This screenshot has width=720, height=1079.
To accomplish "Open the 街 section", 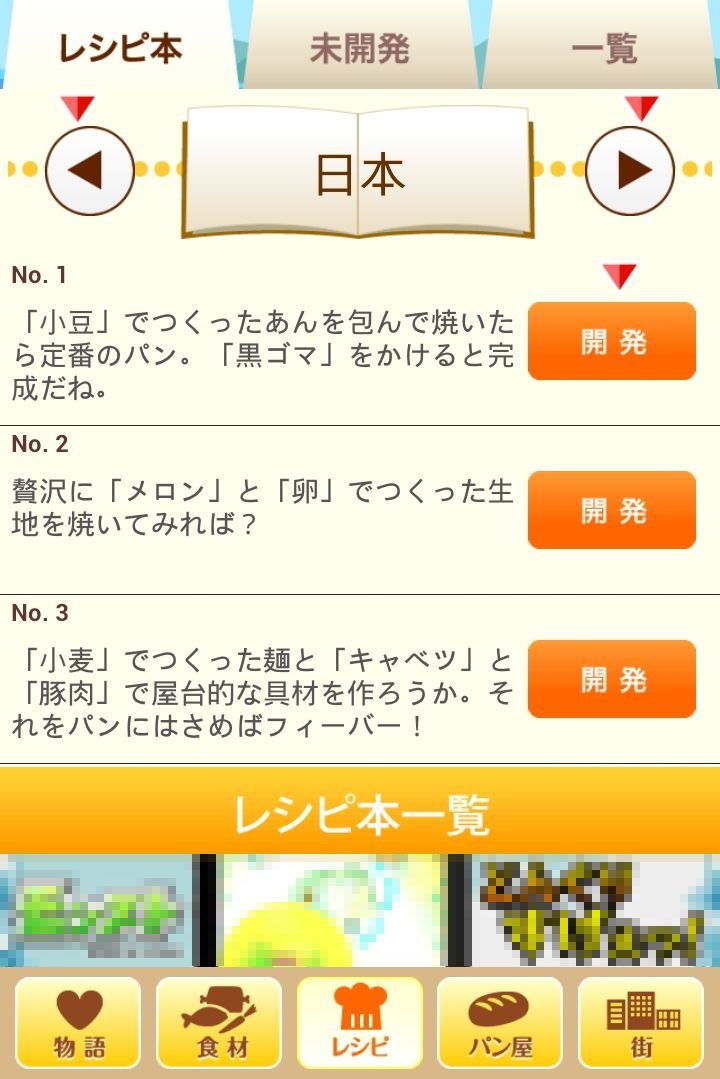I will [641, 1023].
